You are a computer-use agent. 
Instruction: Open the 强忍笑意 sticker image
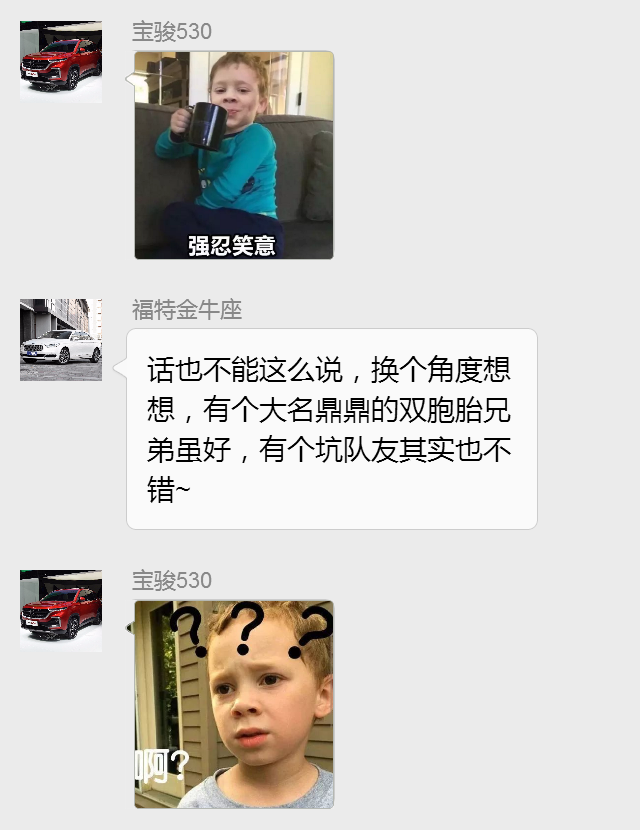pos(234,155)
